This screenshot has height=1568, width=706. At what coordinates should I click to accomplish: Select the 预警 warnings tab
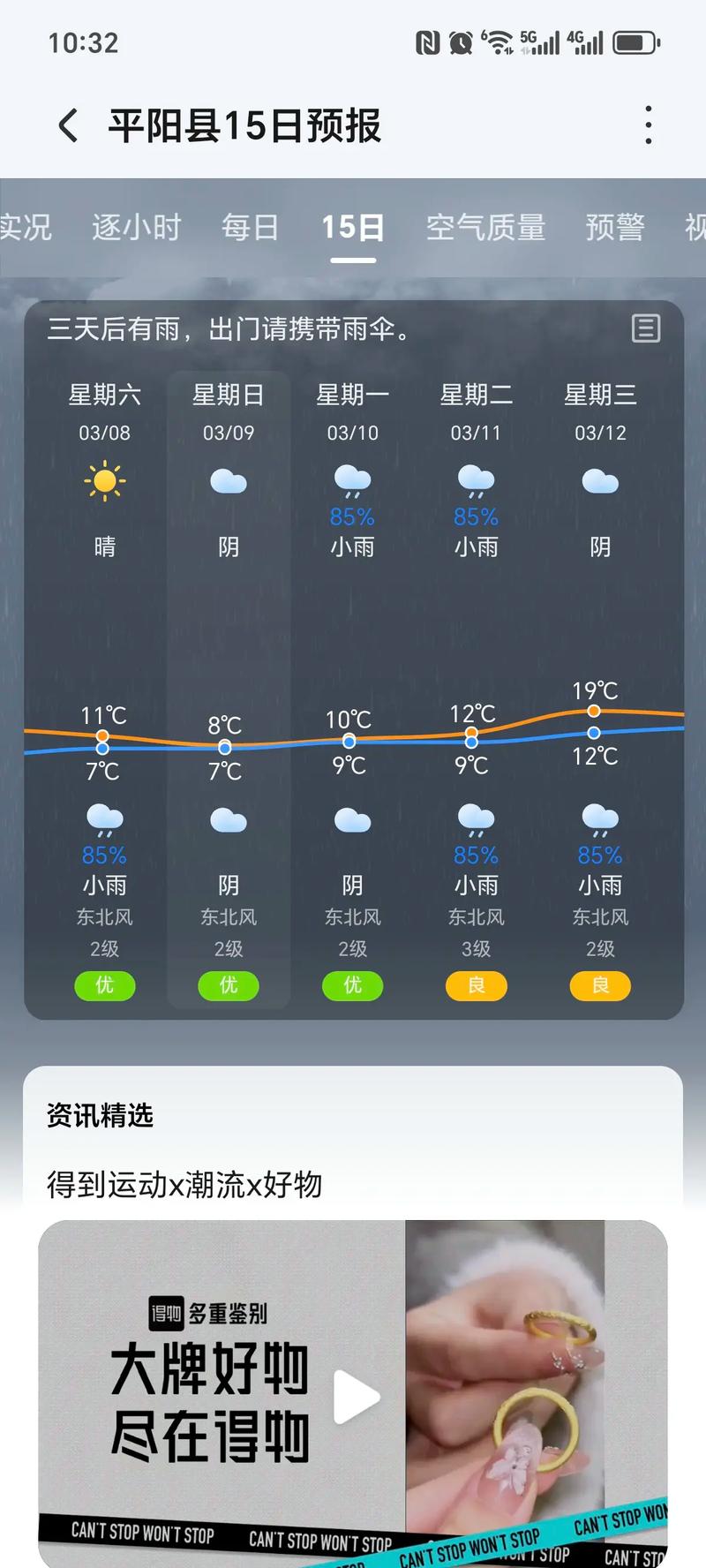pyautogui.click(x=616, y=227)
